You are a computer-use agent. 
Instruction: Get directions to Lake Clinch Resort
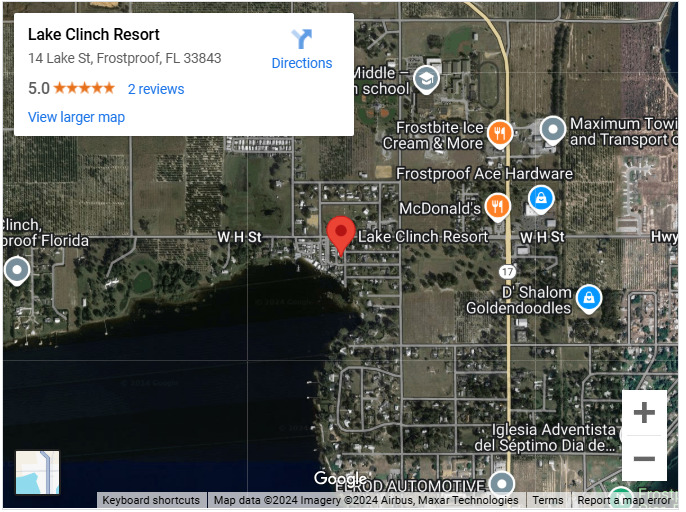[301, 49]
